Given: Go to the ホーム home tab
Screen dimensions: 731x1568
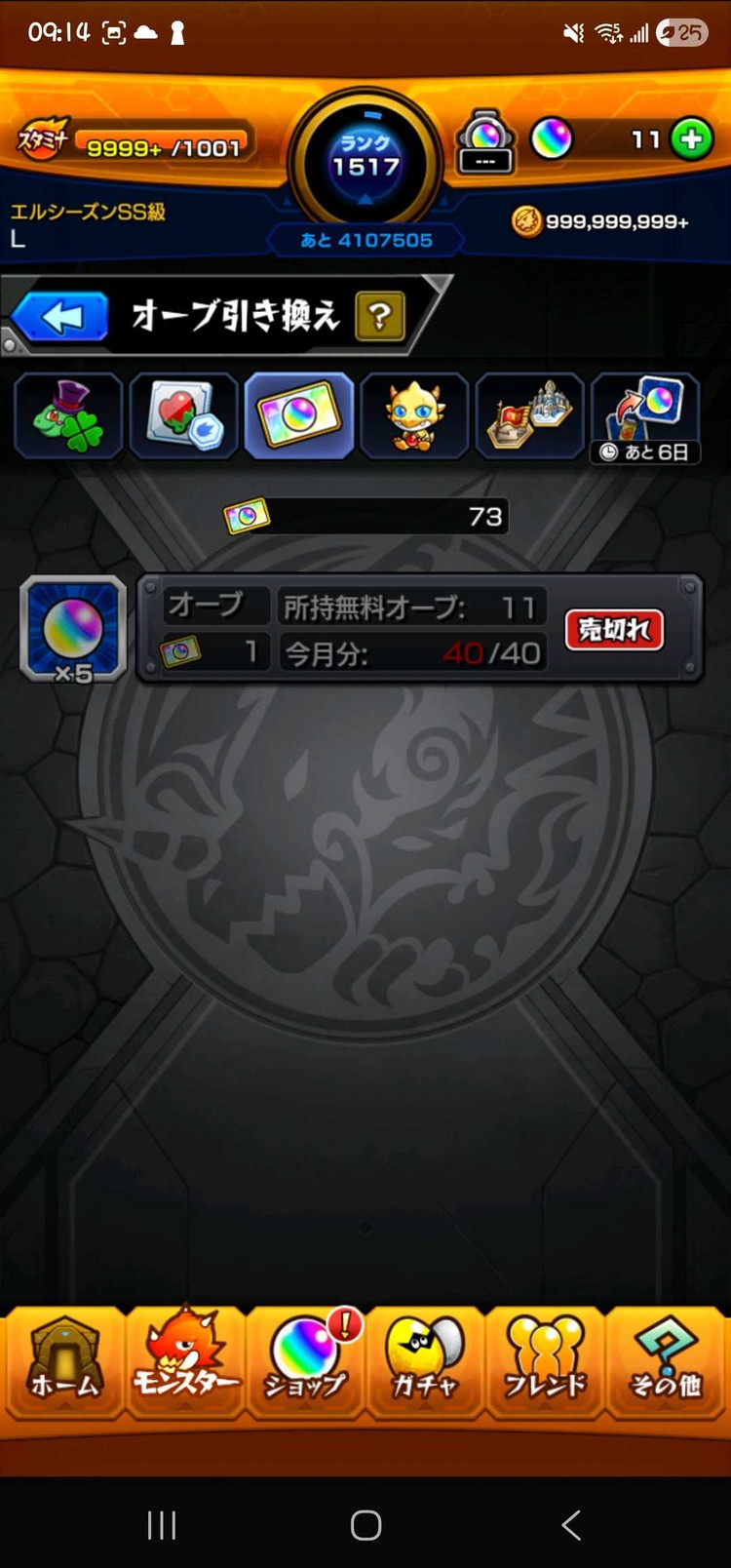Looking at the screenshot, I should pyautogui.click(x=64, y=1361).
